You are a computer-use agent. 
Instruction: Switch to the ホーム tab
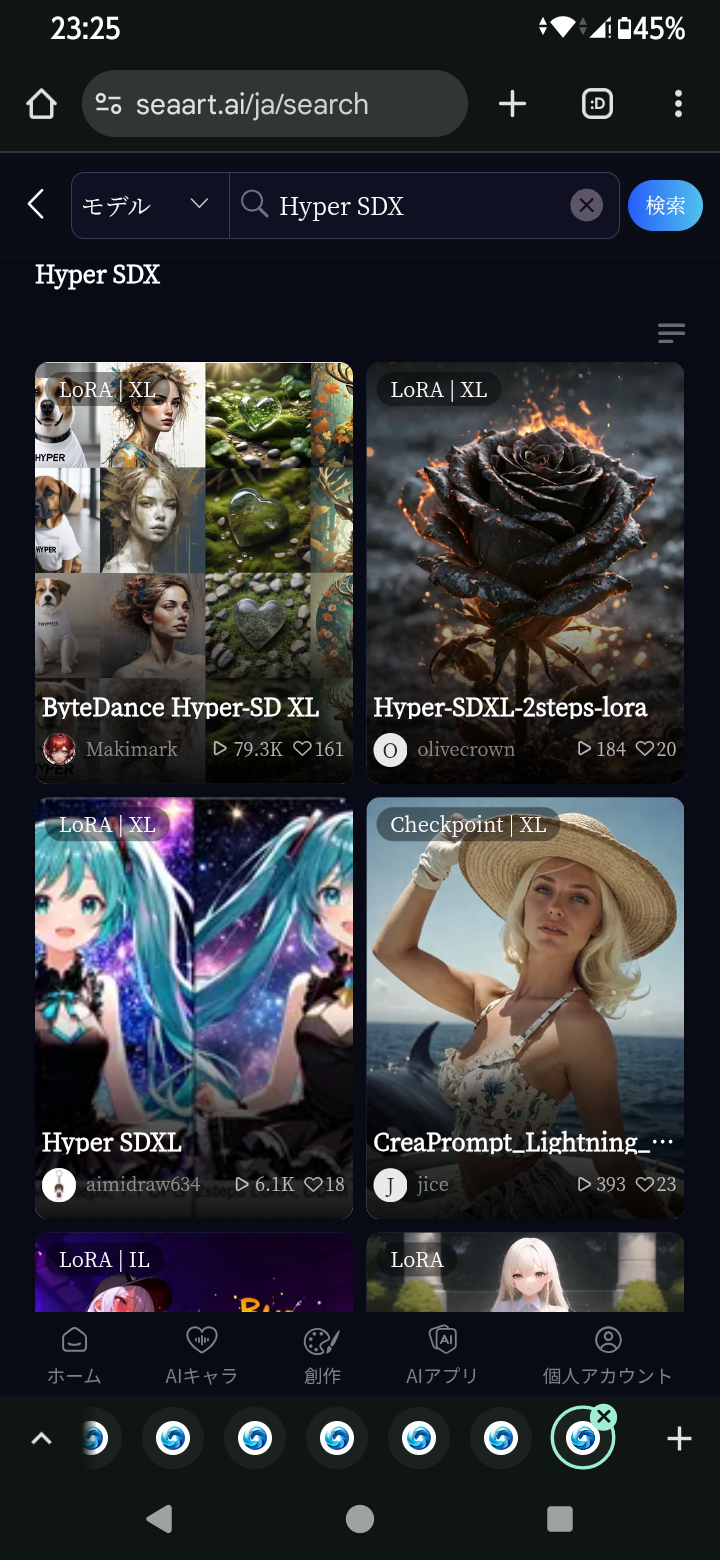pos(75,1355)
